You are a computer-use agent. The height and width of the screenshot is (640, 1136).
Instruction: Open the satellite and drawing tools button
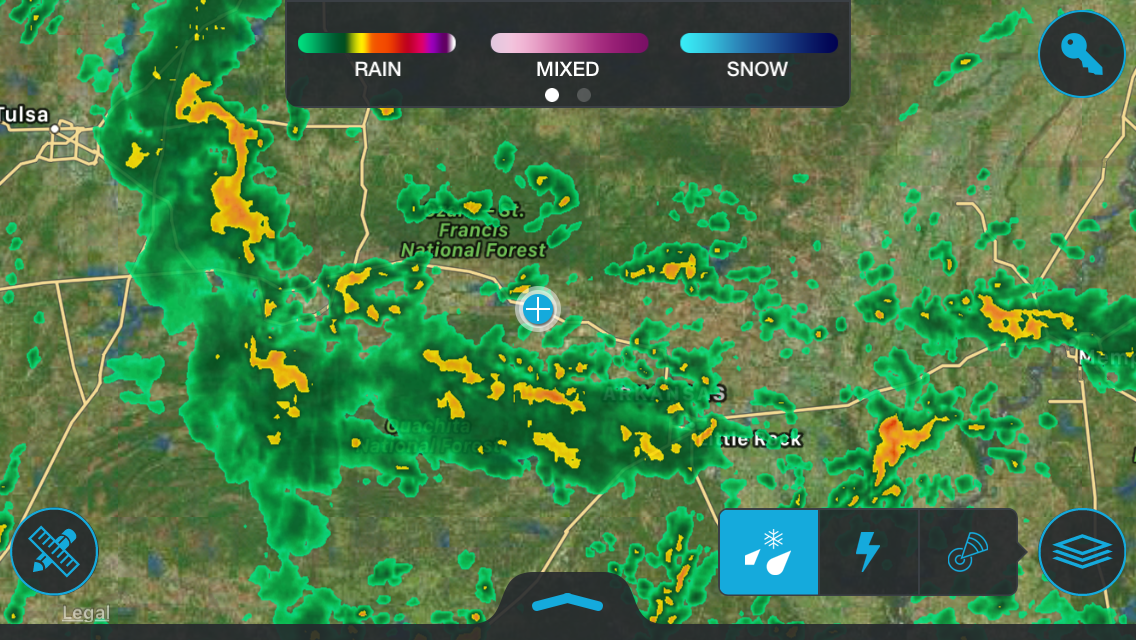54,552
